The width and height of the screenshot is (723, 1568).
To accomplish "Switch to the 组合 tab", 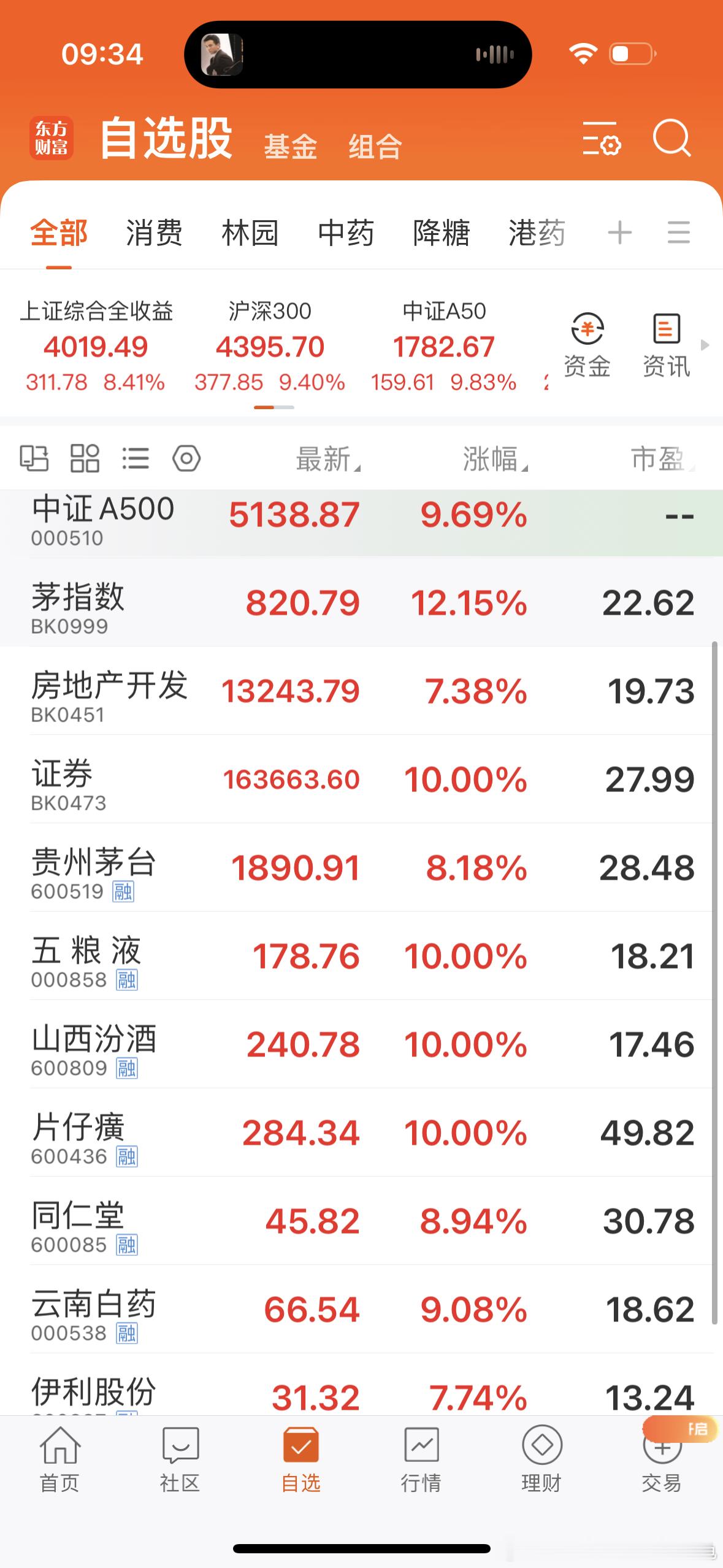I will click(375, 147).
